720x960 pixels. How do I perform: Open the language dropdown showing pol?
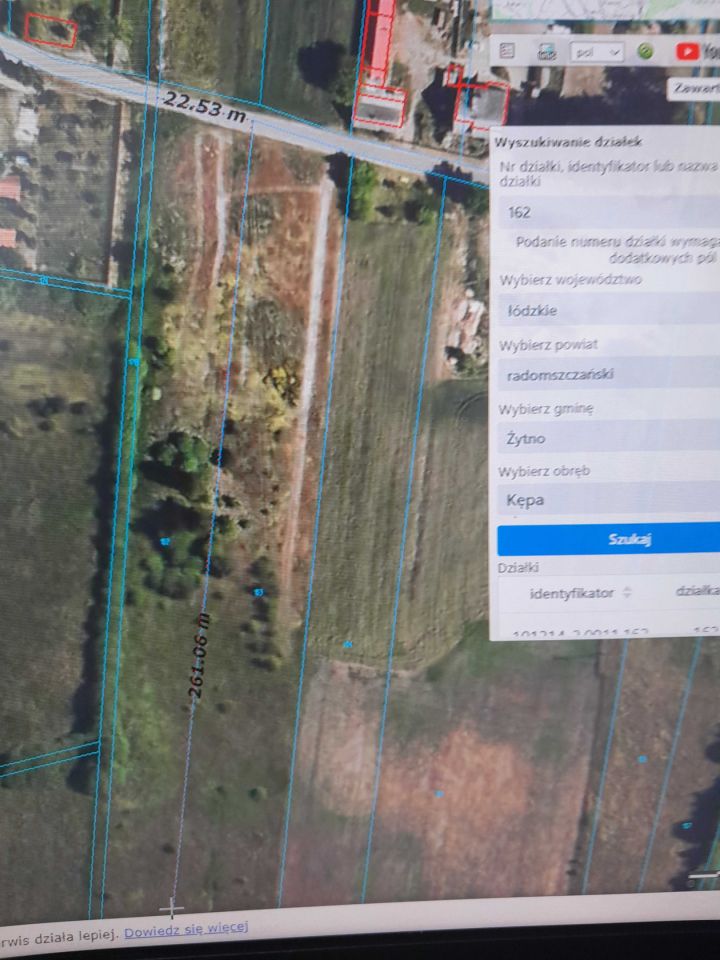597,50
